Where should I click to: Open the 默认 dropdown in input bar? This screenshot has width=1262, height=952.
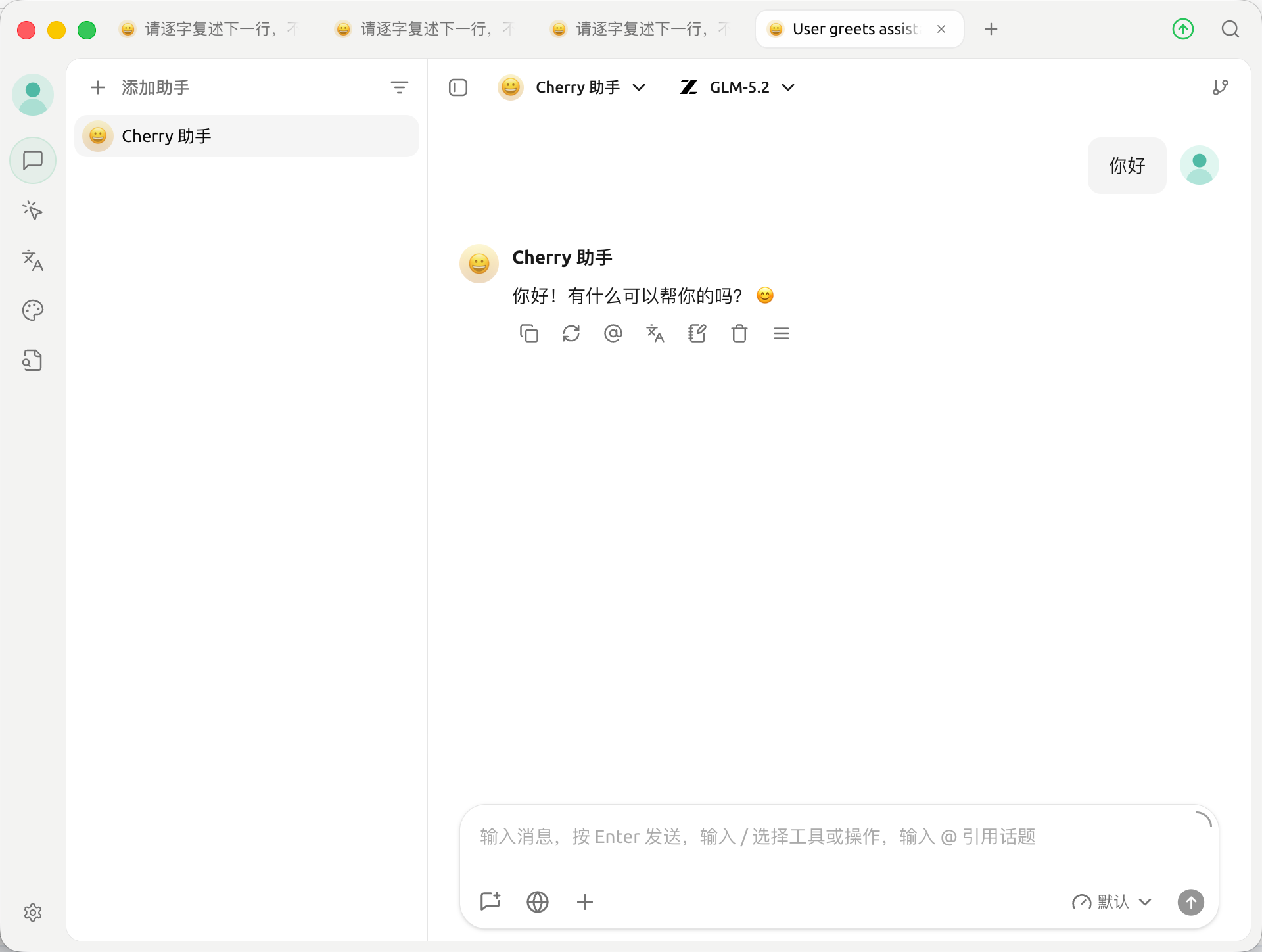(1111, 902)
